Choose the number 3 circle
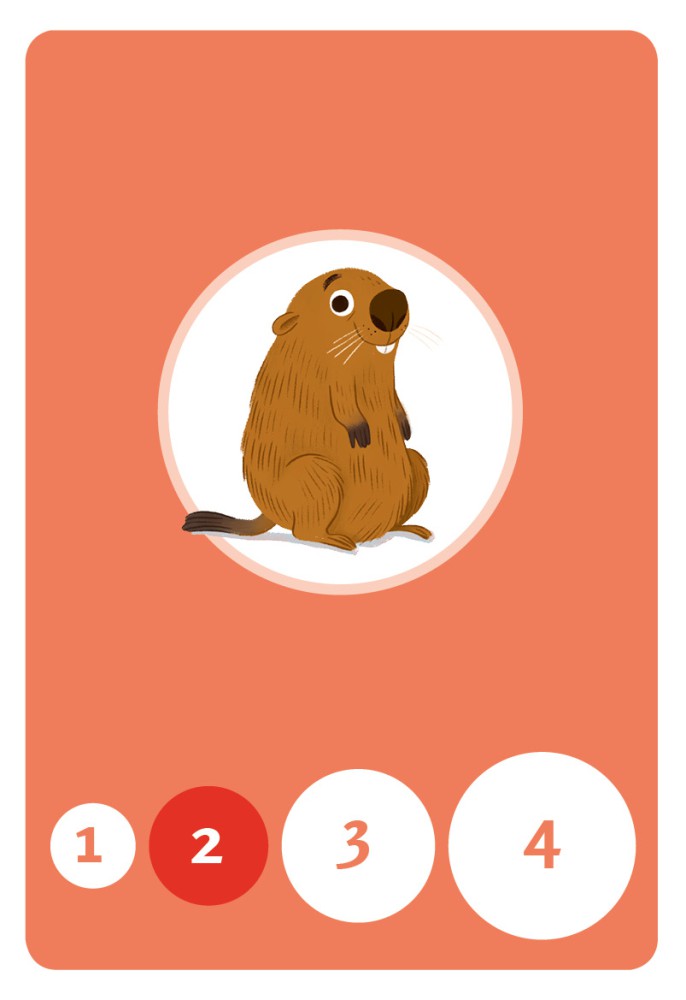The height and width of the screenshot is (1000, 686). point(358,846)
